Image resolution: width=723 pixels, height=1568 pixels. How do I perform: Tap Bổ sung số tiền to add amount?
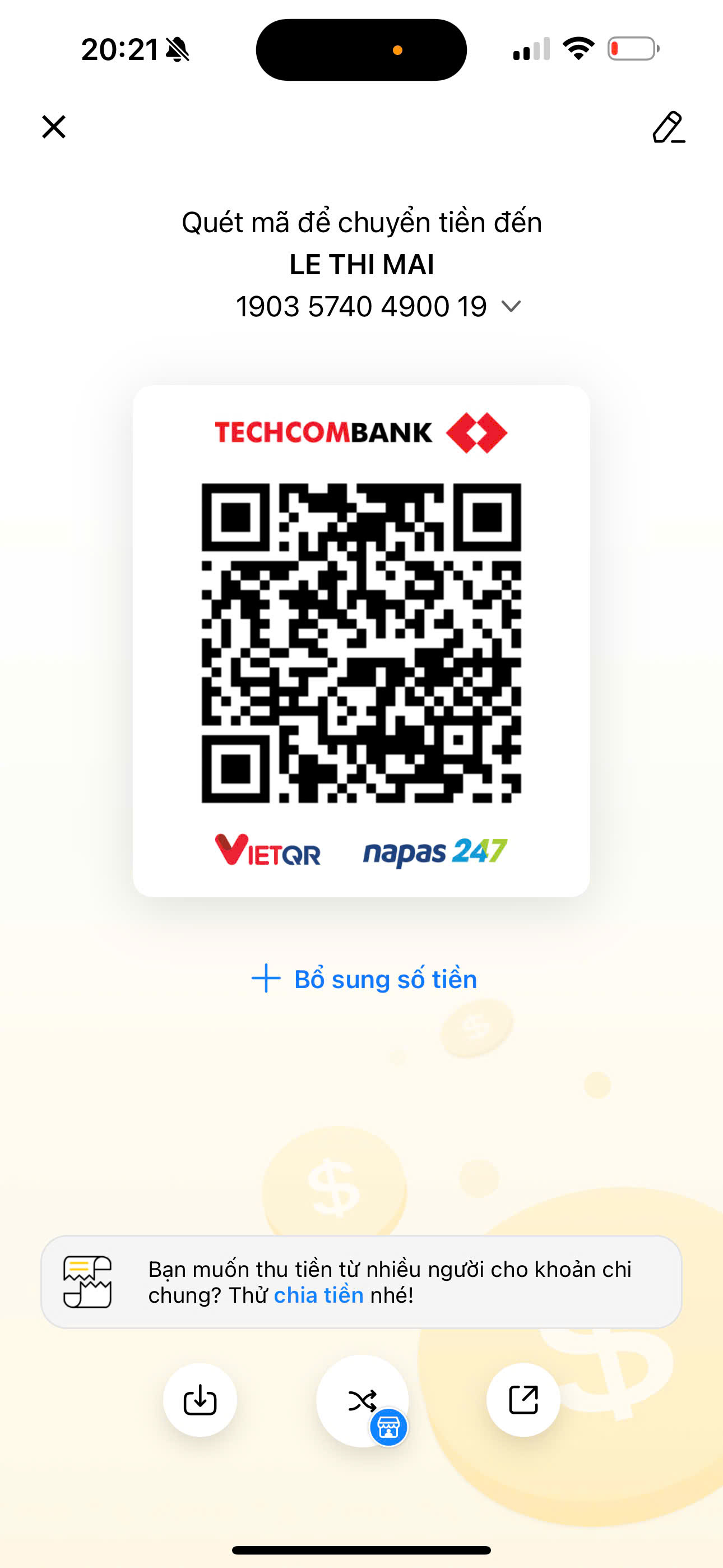click(x=364, y=979)
